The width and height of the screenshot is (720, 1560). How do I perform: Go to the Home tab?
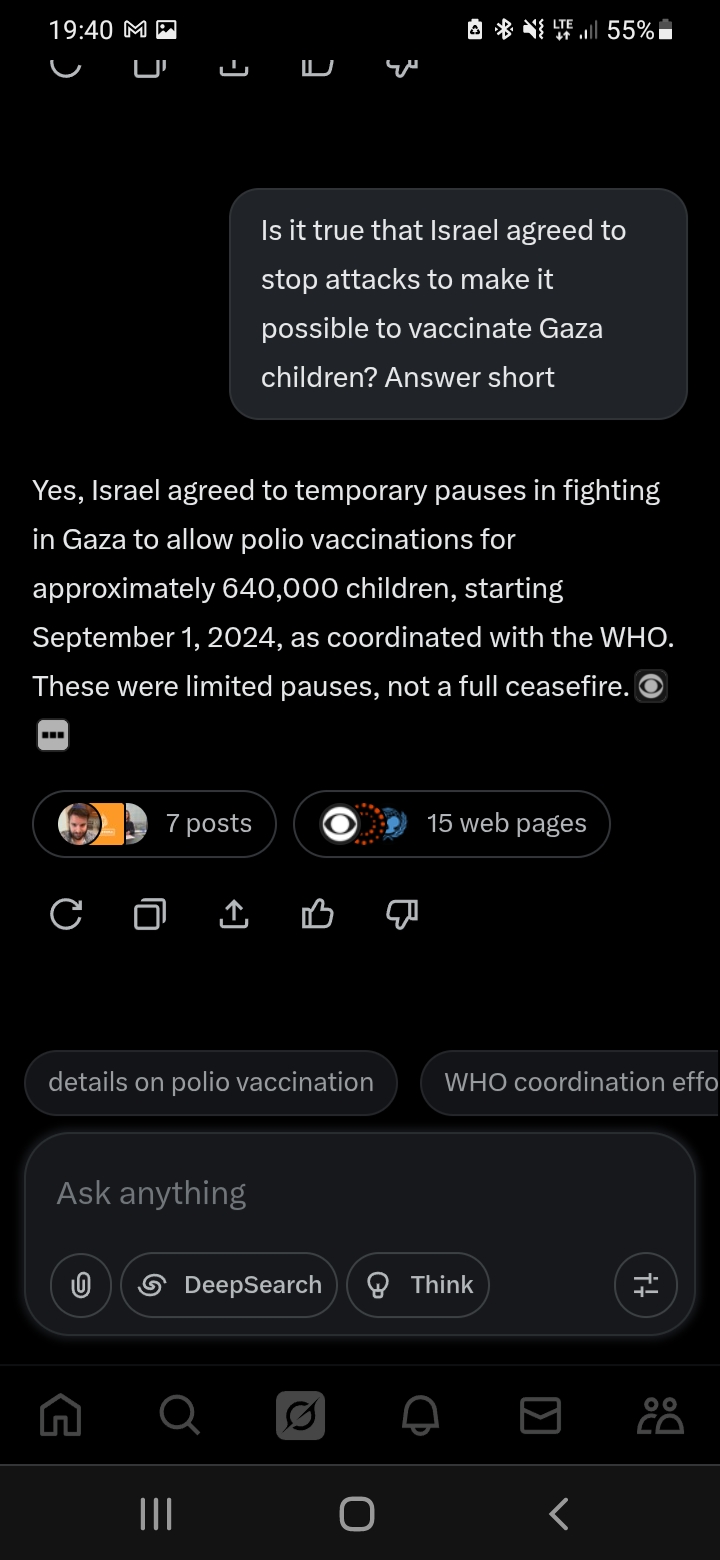(60, 1416)
